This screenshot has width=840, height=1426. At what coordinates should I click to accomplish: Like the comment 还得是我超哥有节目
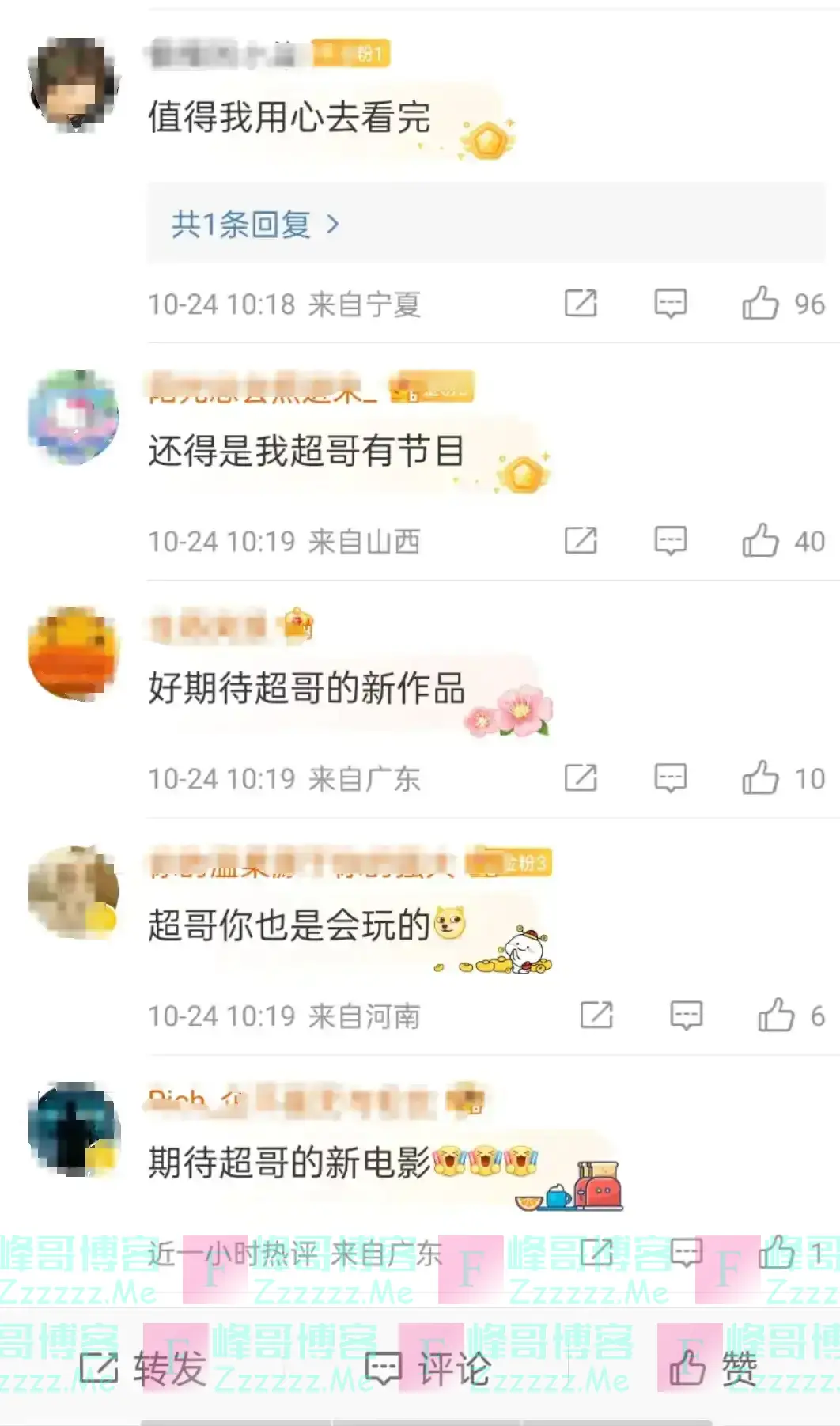[762, 540]
